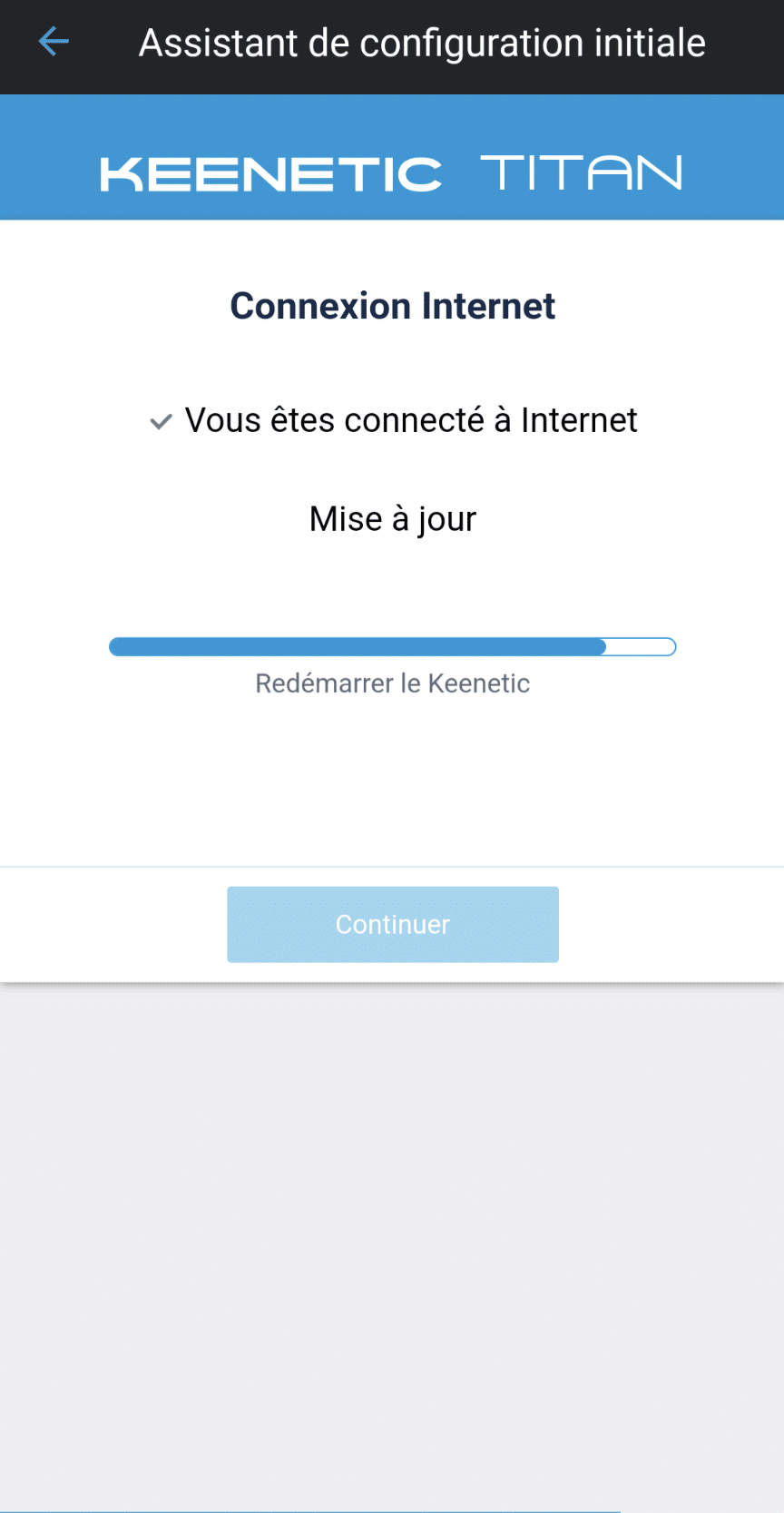Tap the Continuer button

[393, 924]
